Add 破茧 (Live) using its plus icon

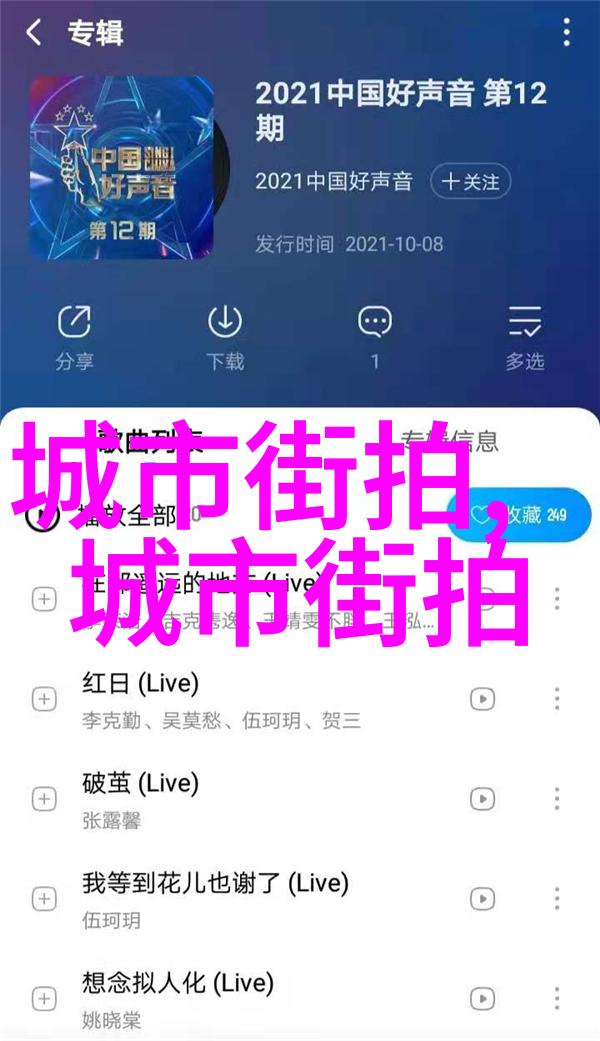click(x=44, y=798)
